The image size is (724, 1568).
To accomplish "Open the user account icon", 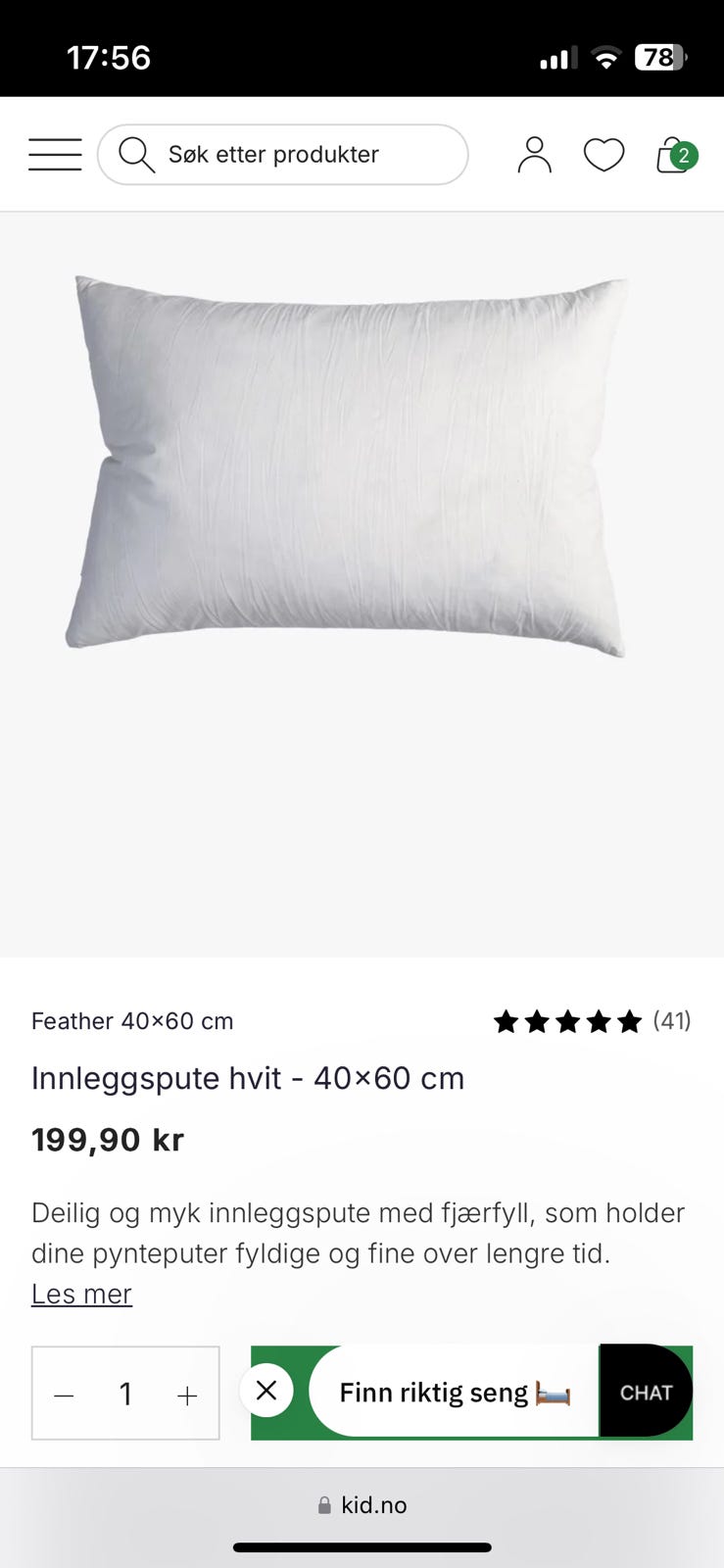I will pyautogui.click(x=534, y=155).
